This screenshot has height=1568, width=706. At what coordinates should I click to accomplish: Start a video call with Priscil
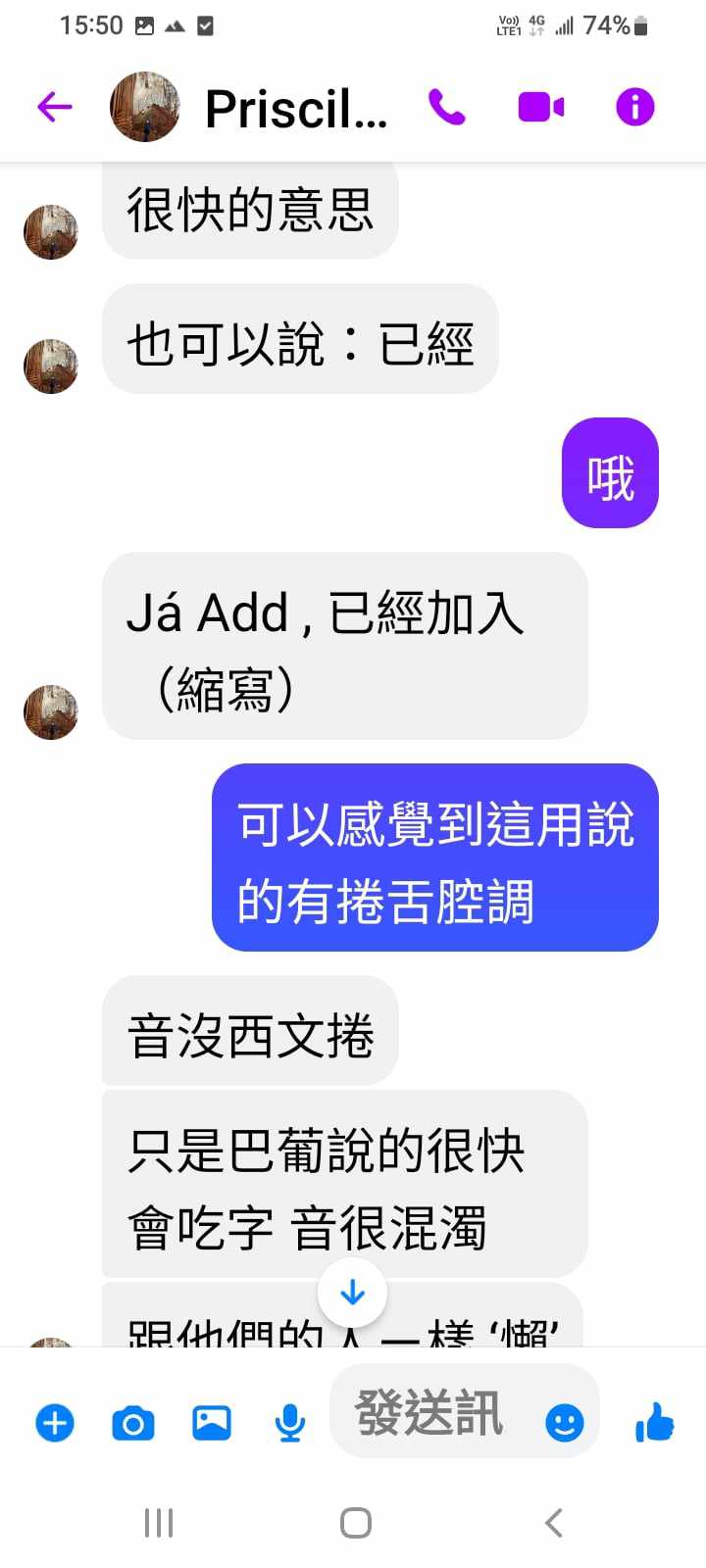pos(541,107)
